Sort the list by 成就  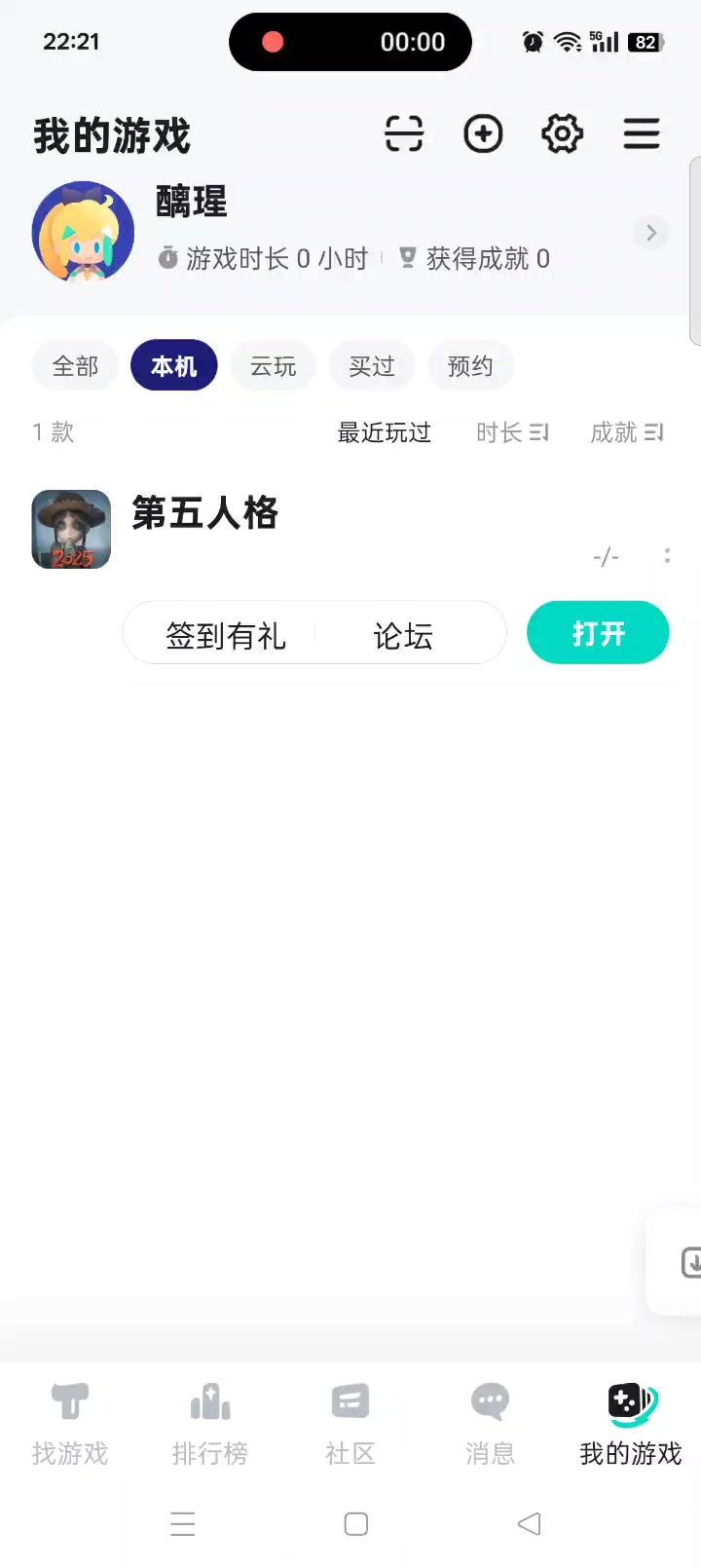pyautogui.click(x=626, y=432)
